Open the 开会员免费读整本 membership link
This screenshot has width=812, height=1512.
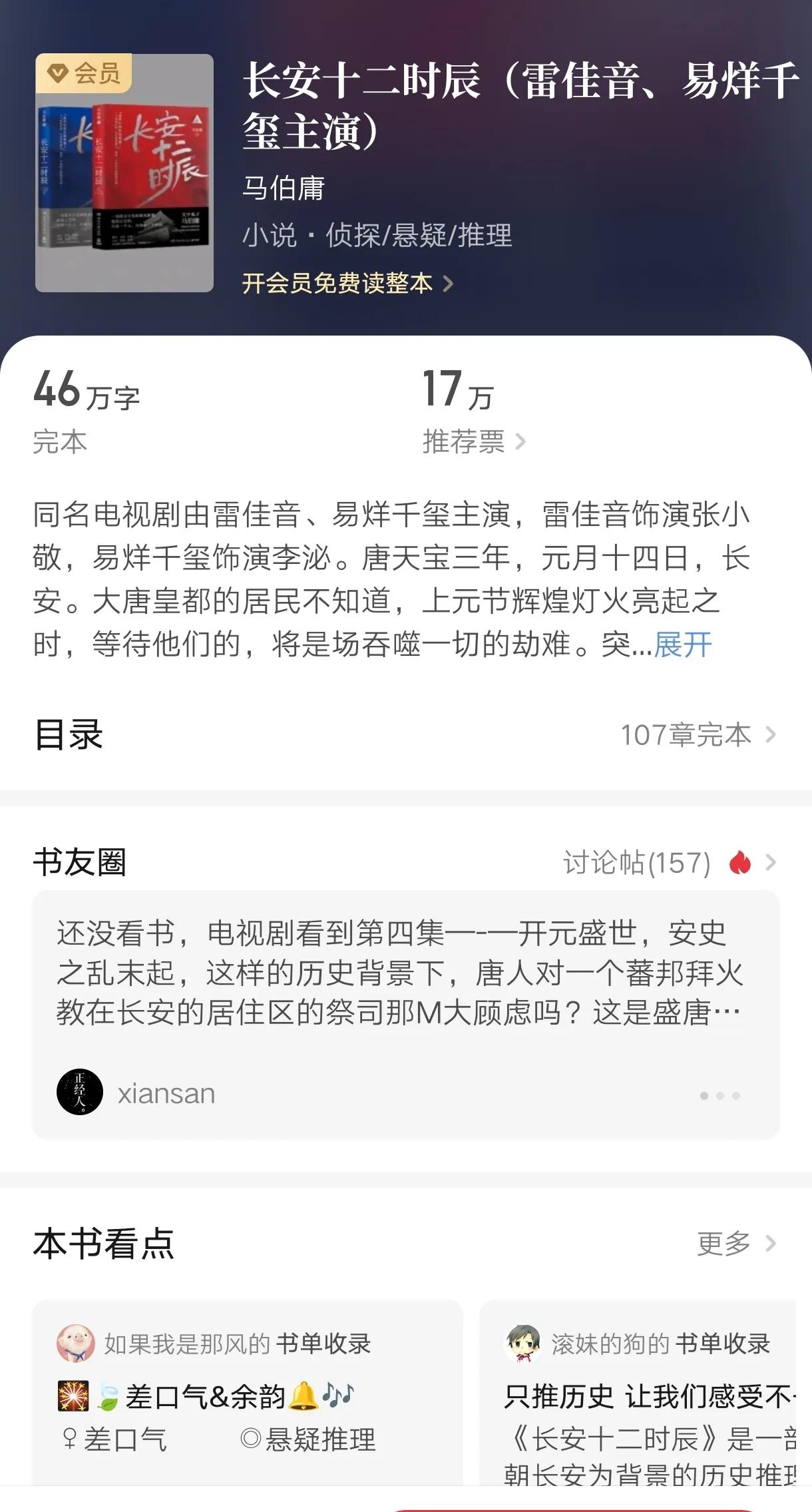point(346,284)
